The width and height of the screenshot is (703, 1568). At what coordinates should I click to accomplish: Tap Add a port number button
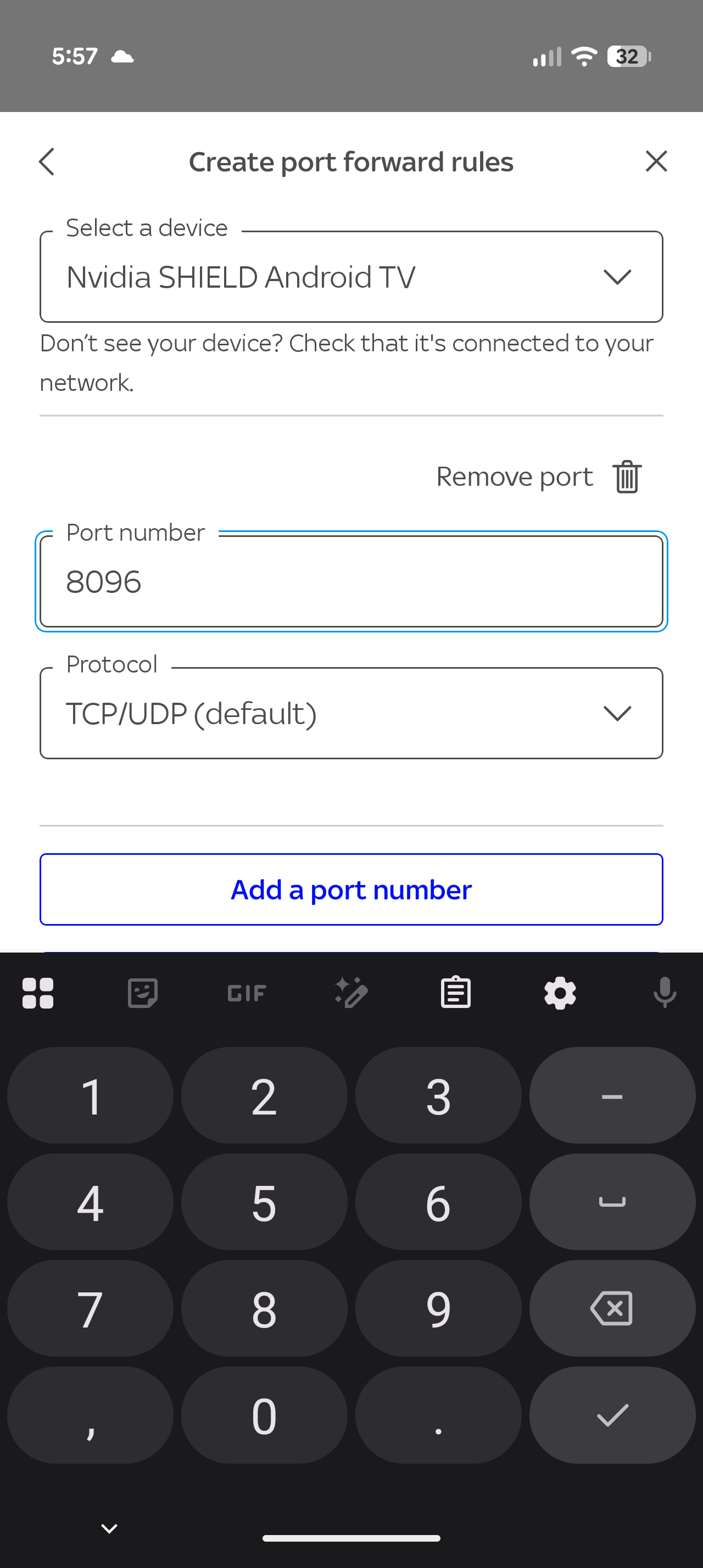(351, 889)
